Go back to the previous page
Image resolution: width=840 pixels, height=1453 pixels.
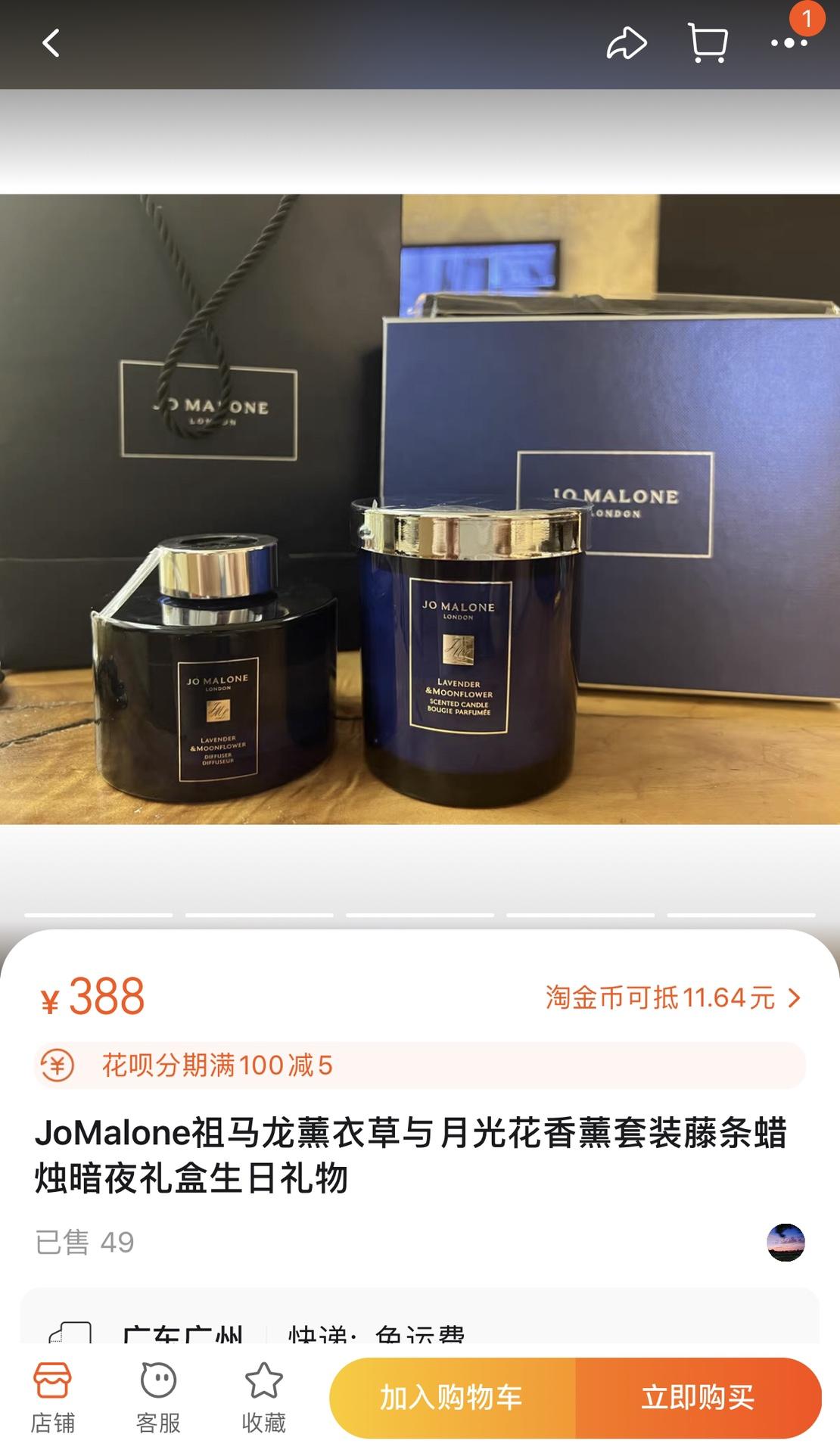51,44
